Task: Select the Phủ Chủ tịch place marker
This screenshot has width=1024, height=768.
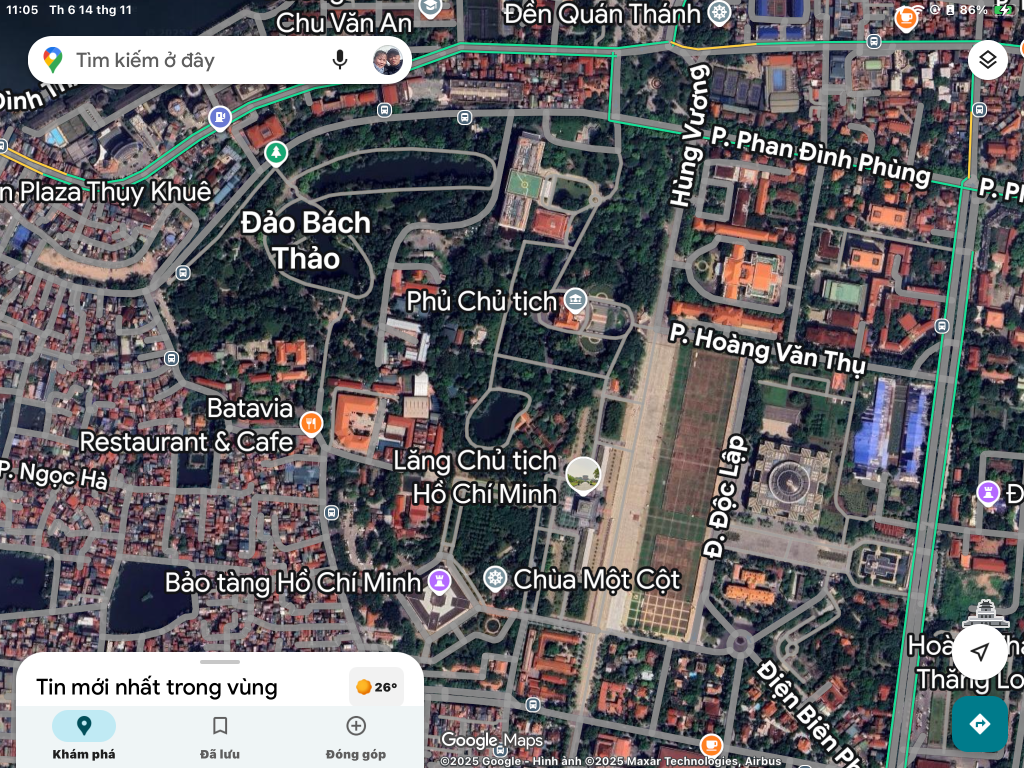Action: (x=574, y=299)
